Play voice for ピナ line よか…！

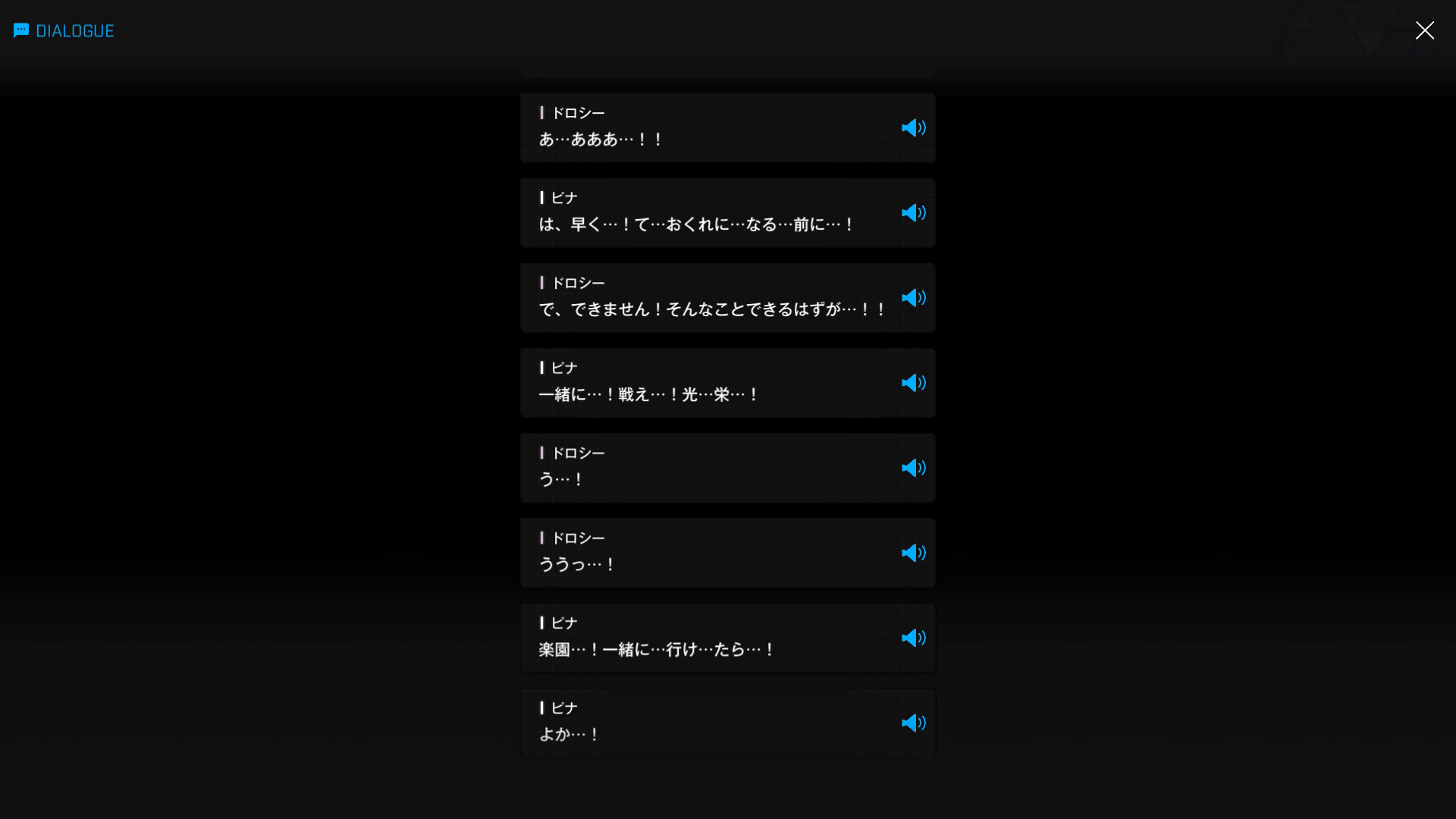click(x=913, y=722)
